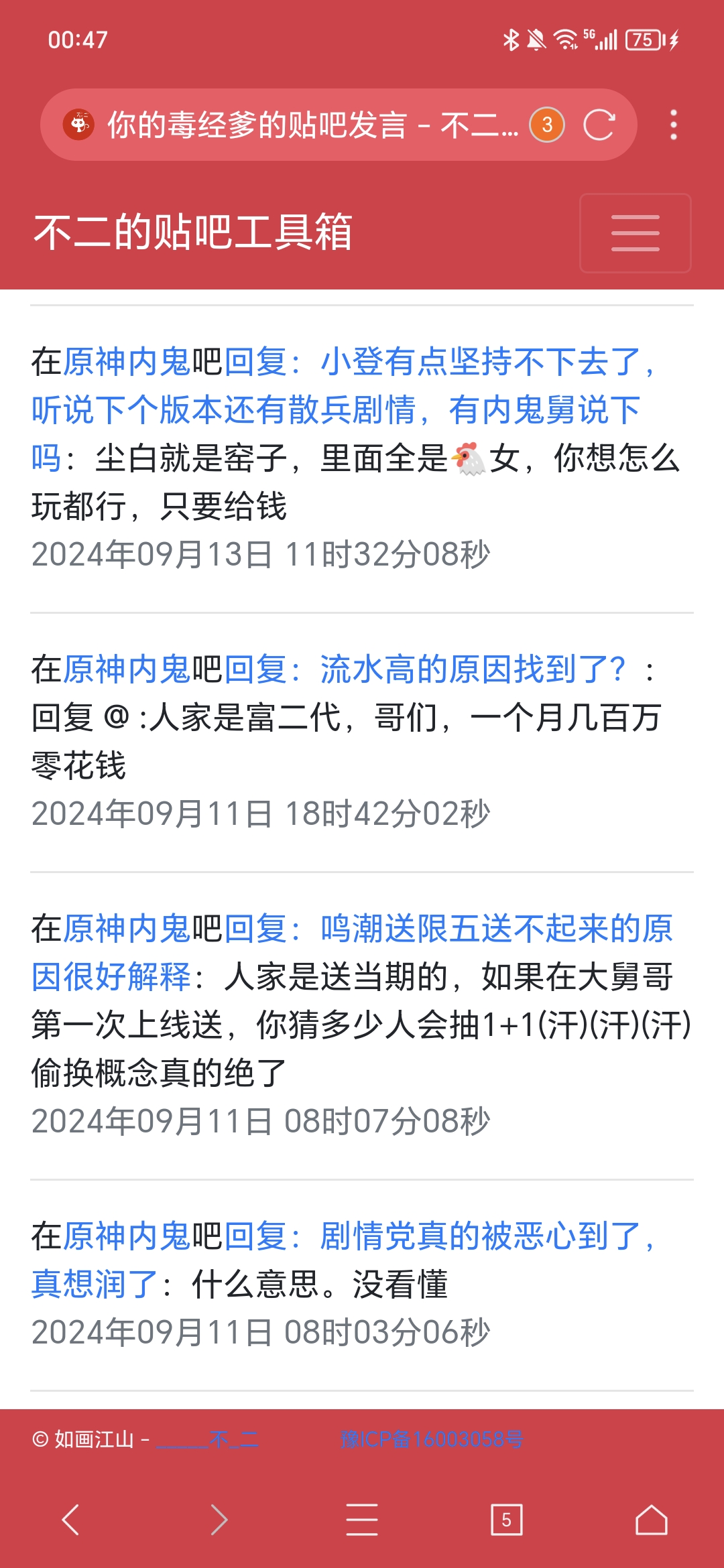Go forward in browser history
Image resolution: width=724 pixels, height=1568 pixels.
click(x=219, y=1519)
